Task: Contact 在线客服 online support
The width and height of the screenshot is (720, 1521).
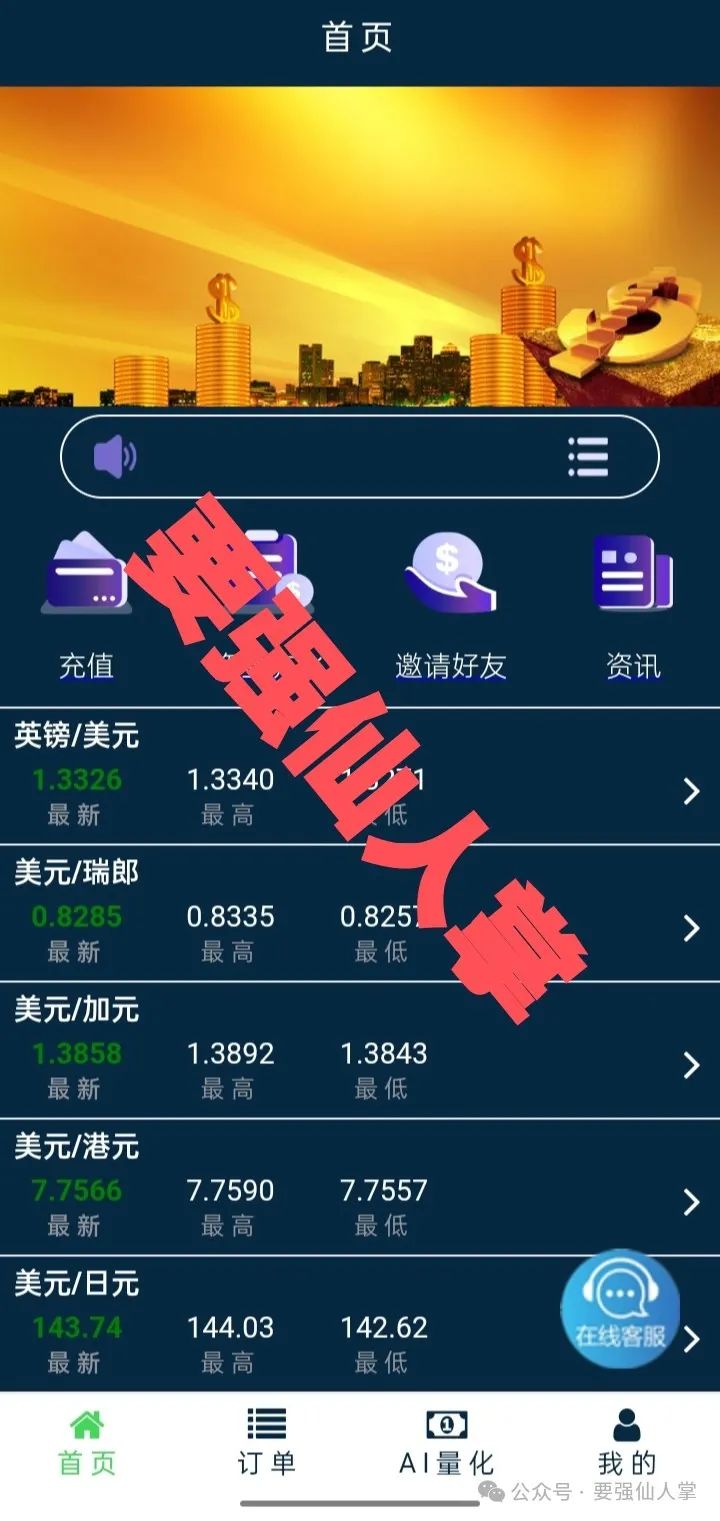Action: (x=620, y=1308)
